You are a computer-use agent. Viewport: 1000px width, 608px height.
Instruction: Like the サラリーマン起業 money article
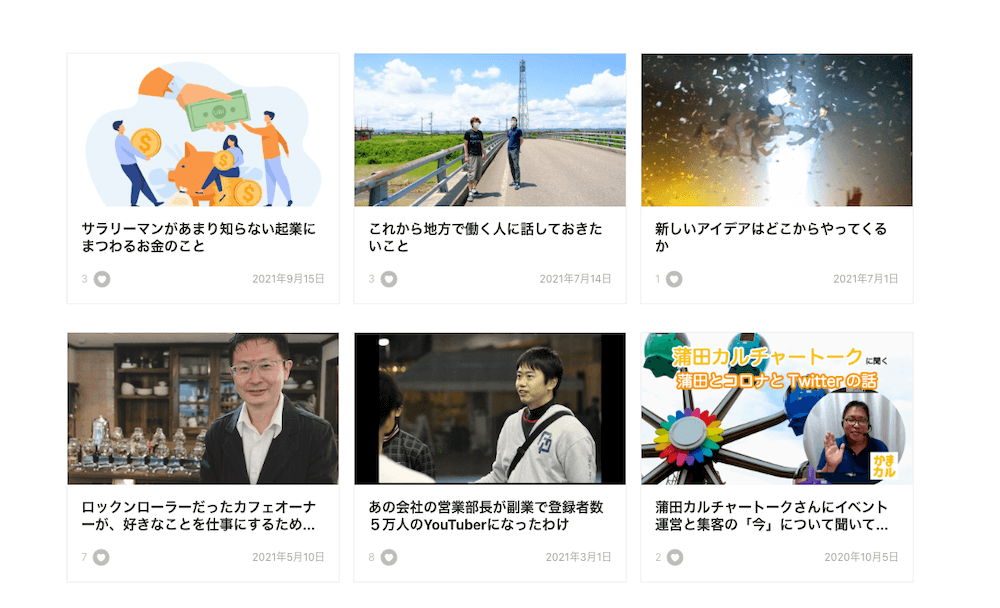[x=102, y=279]
